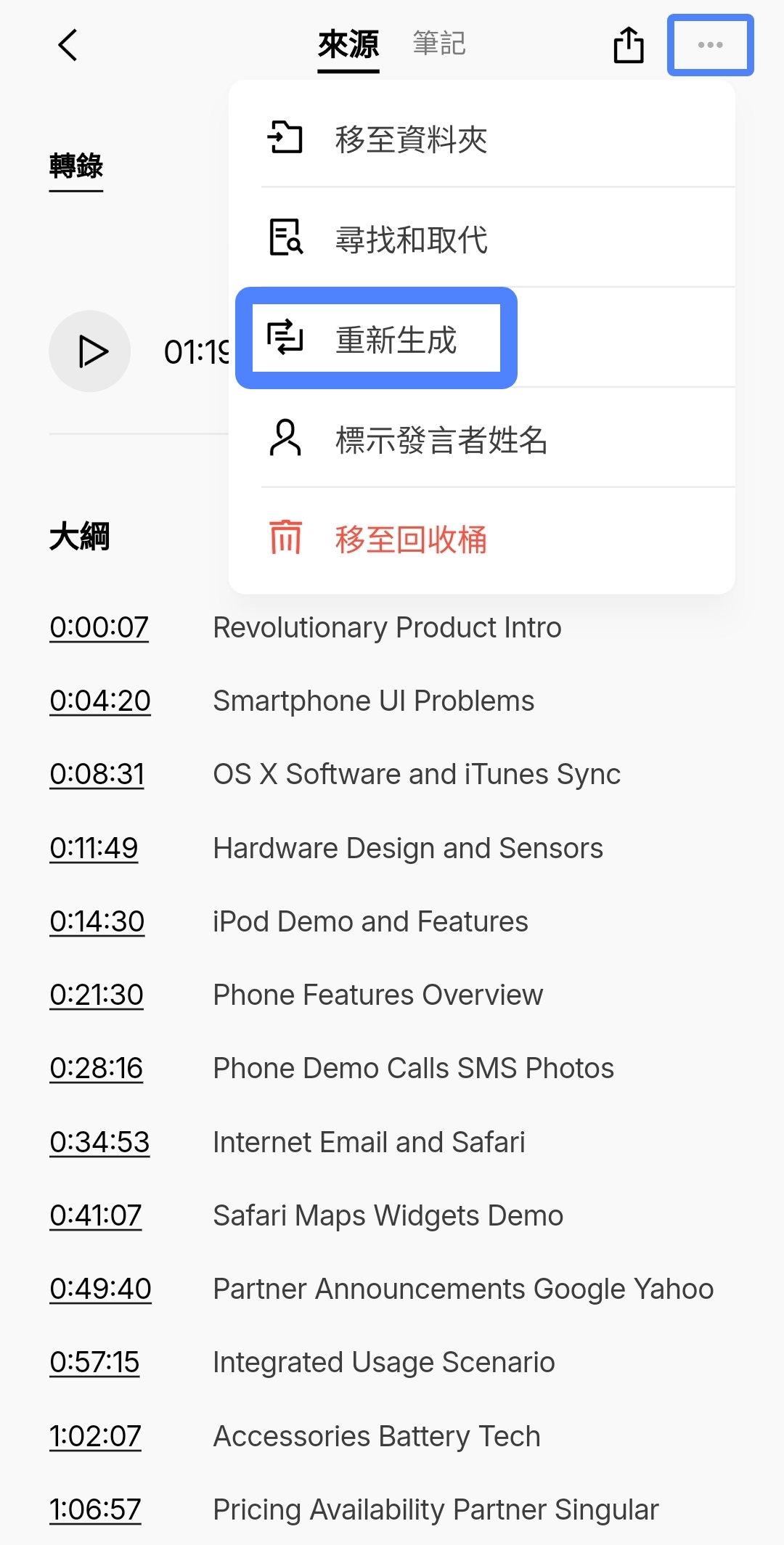Viewport: 784px width, 1545px height.
Task: Jump to timestamp 0:57:15
Action: [x=94, y=1362]
